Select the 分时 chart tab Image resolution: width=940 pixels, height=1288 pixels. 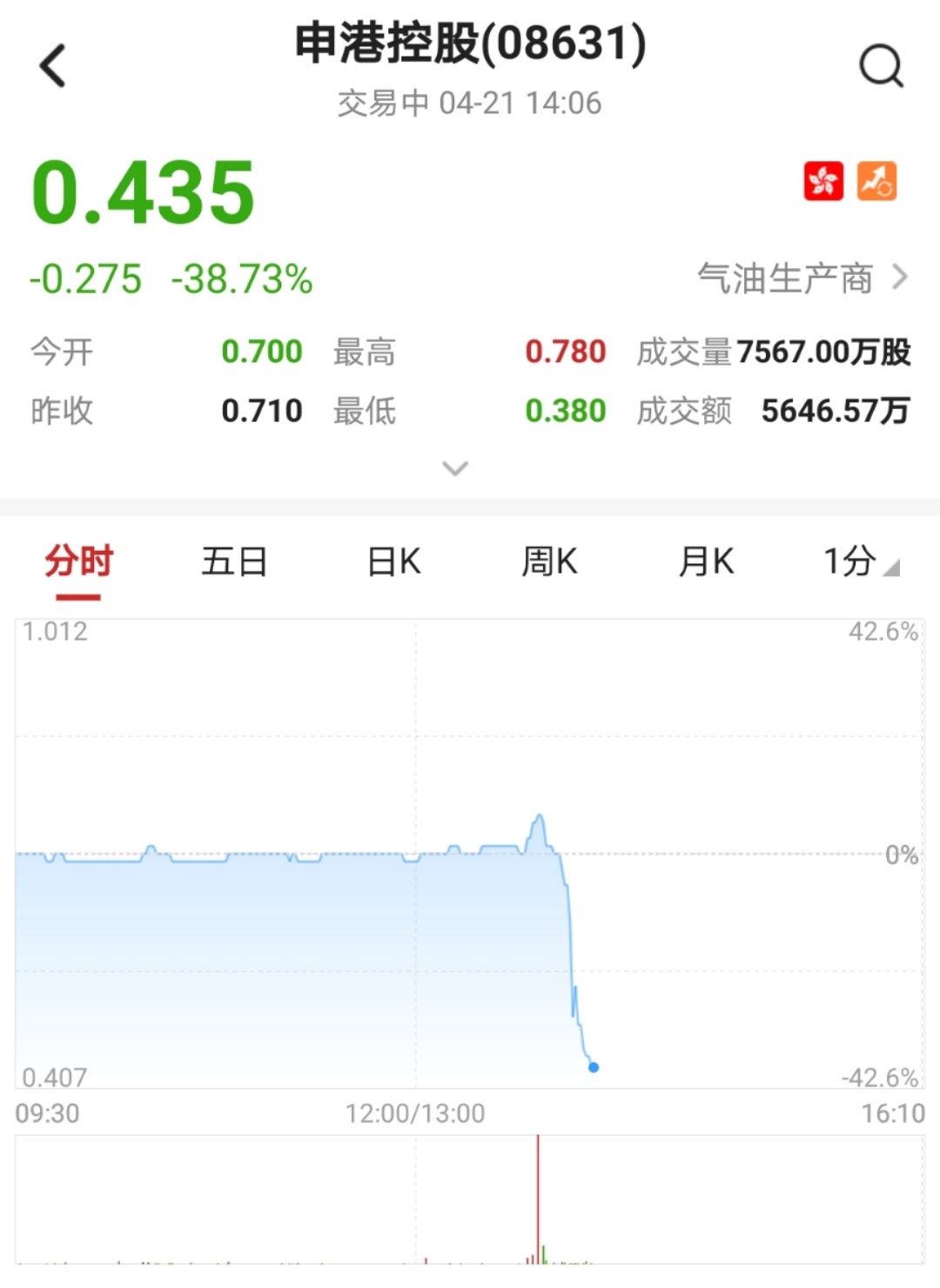(x=79, y=561)
